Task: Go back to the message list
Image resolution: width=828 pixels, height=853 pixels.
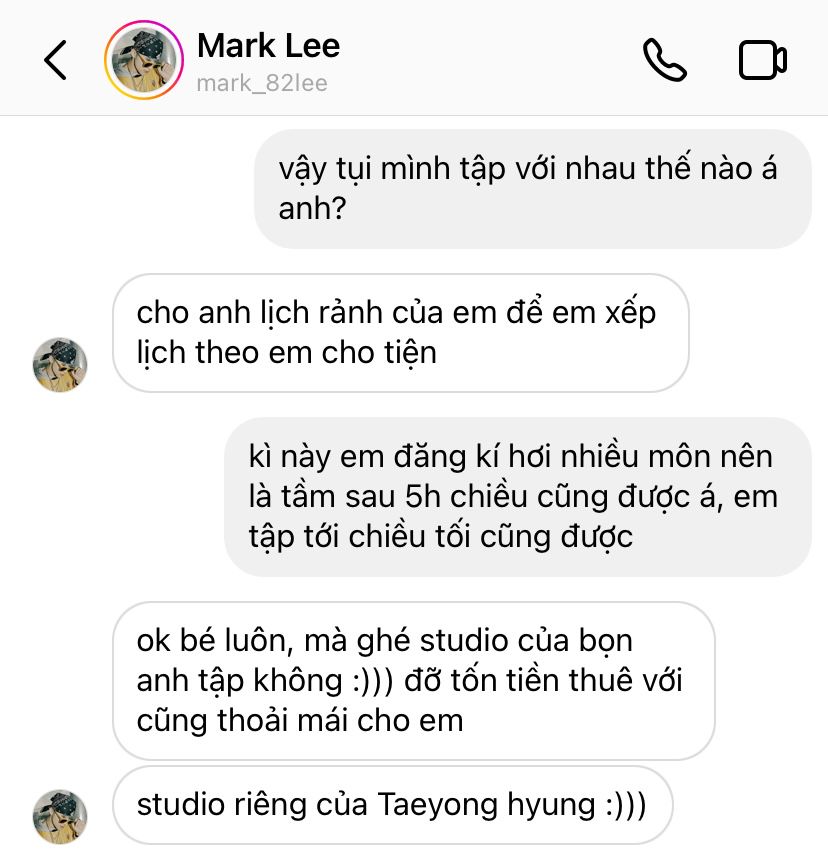Action: 56,60
